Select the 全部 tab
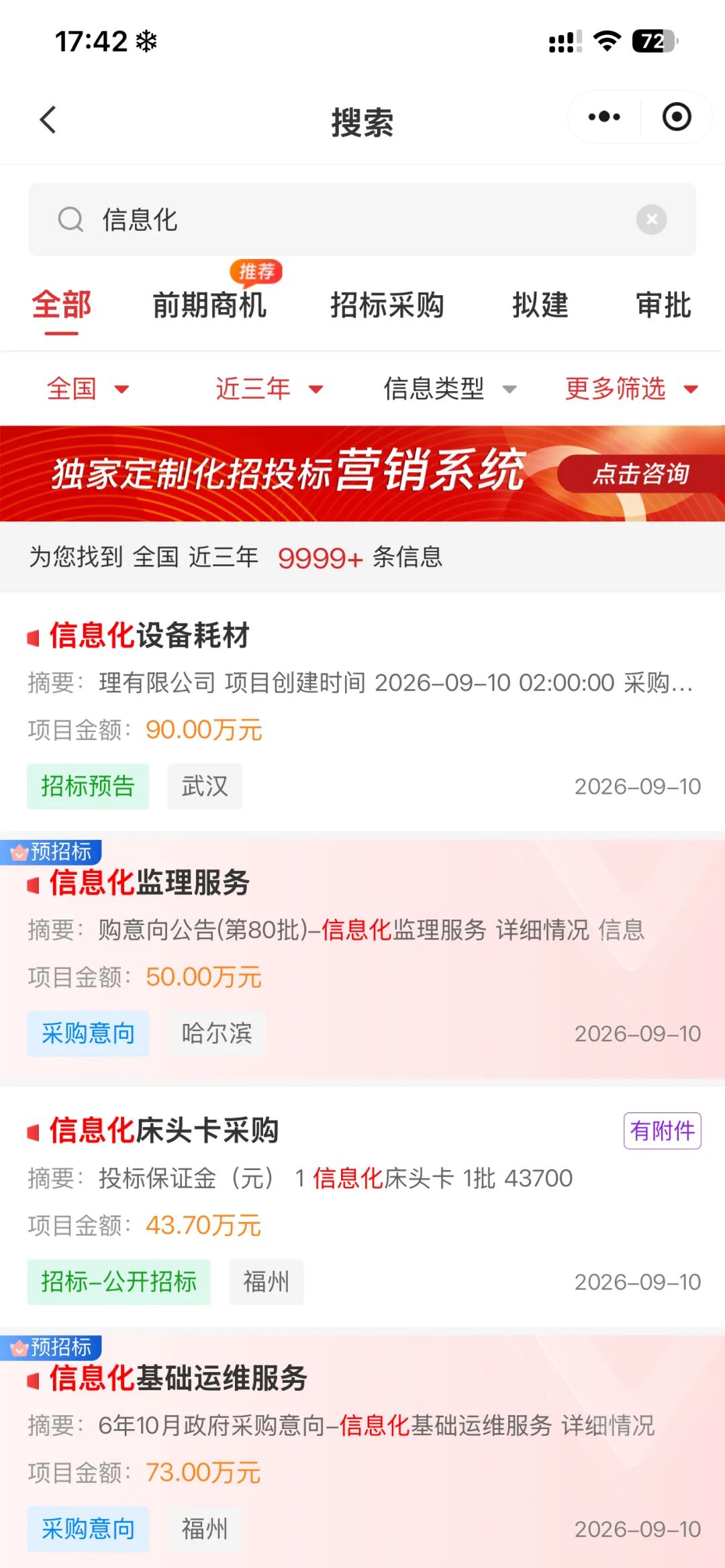This screenshot has width=725, height=1568. pos(61,305)
